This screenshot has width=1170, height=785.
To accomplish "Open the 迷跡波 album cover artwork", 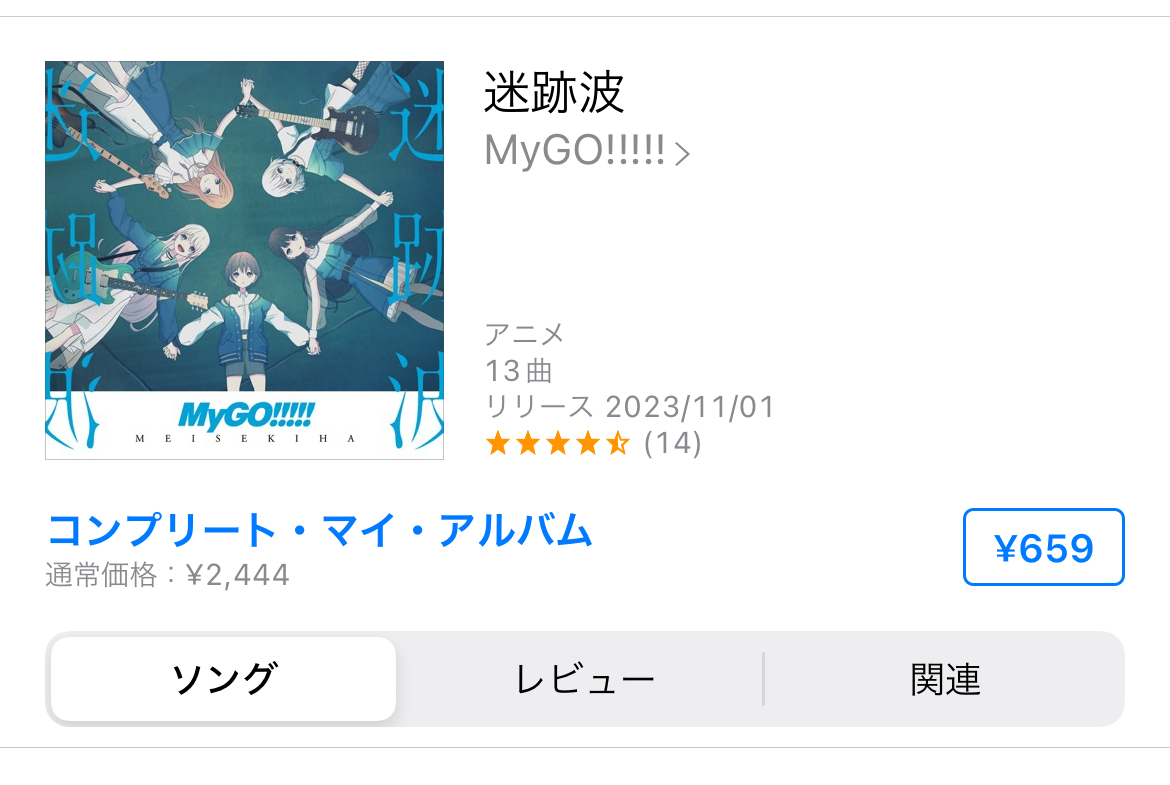I will coord(244,260).
